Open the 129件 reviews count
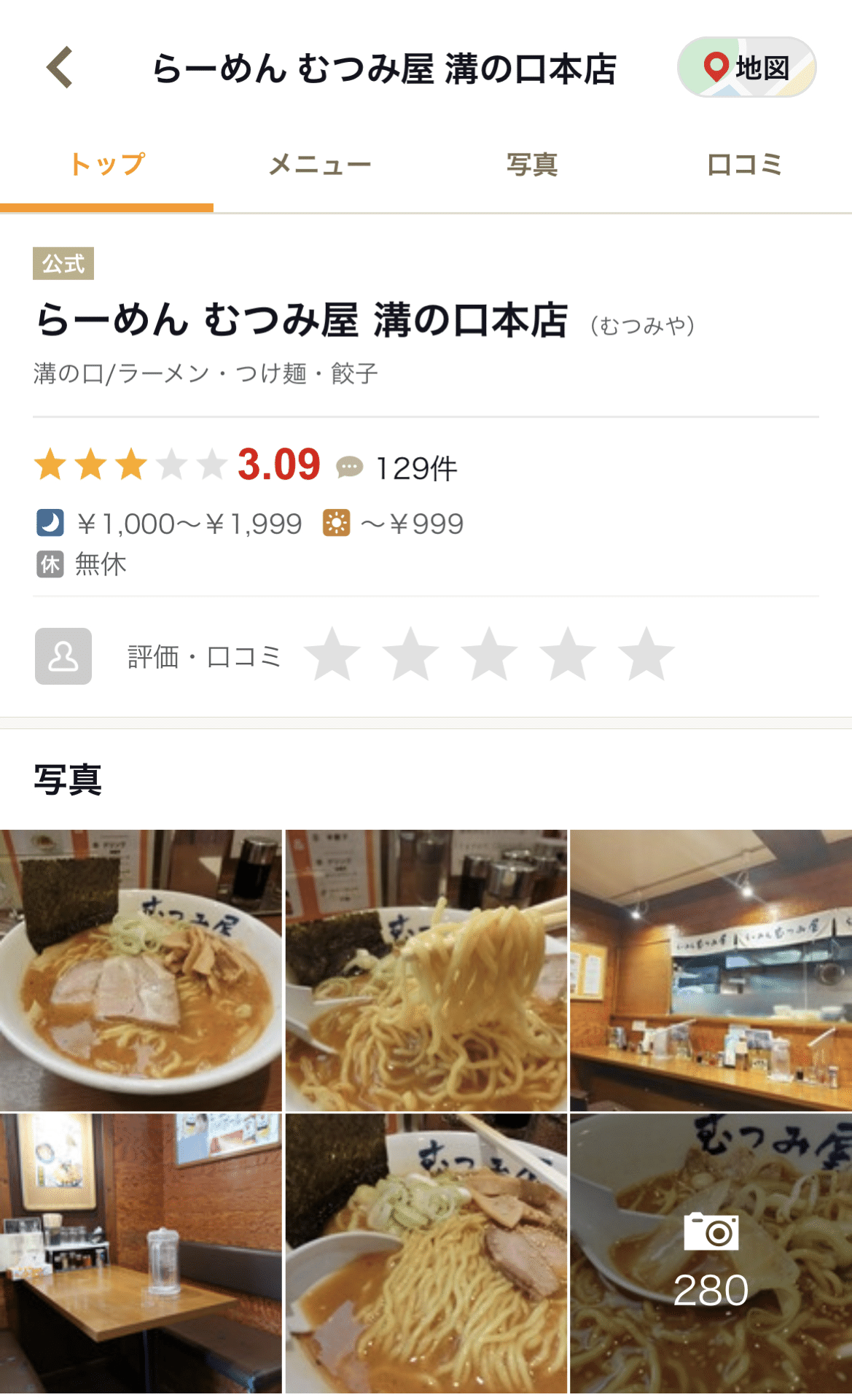This screenshot has height=1400, width=852. pyautogui.click(x=415, y=468)
